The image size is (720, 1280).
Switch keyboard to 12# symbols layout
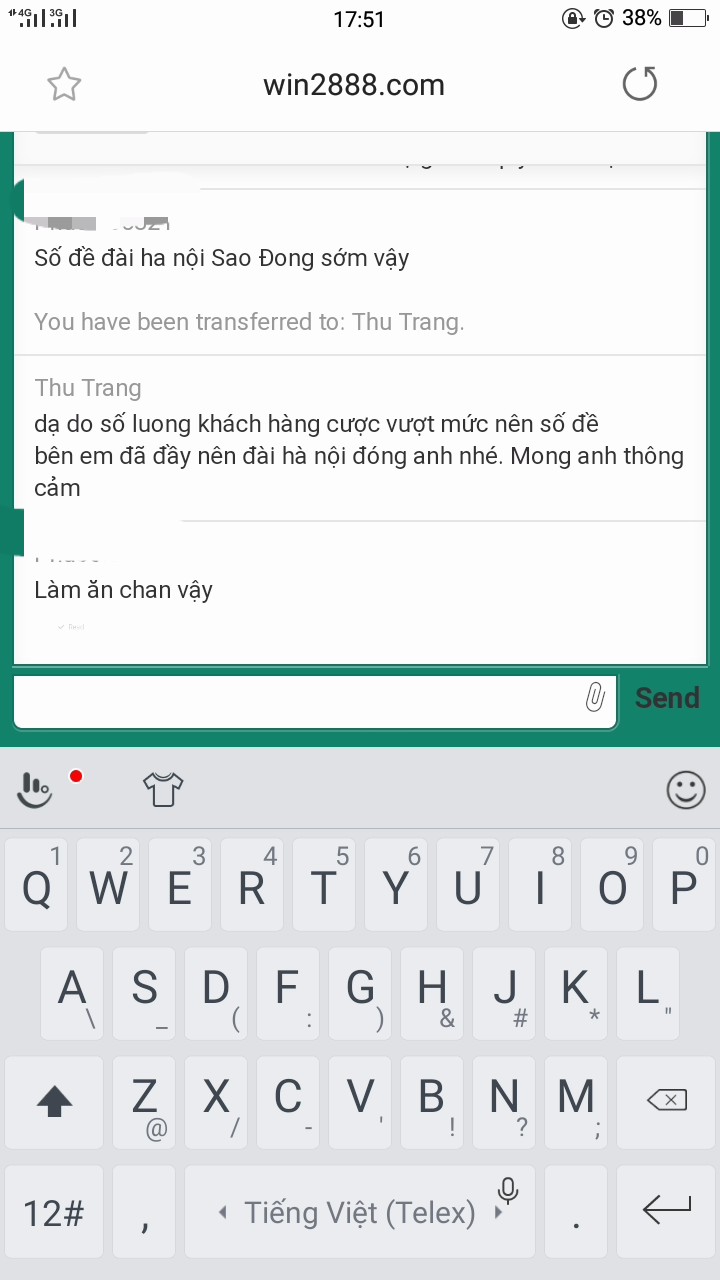point(53,1213)
